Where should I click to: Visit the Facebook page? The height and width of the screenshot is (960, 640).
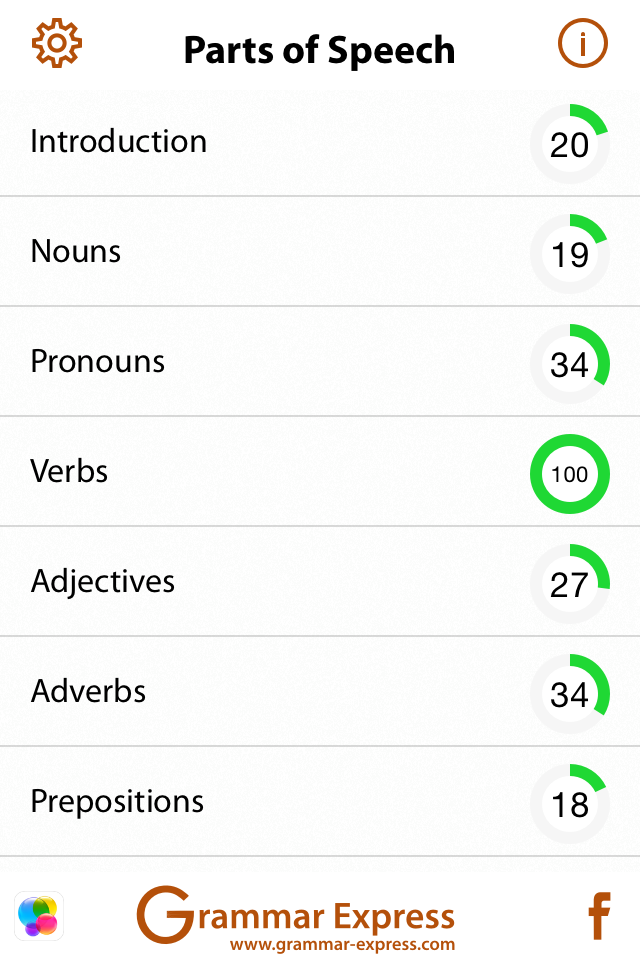598,915
